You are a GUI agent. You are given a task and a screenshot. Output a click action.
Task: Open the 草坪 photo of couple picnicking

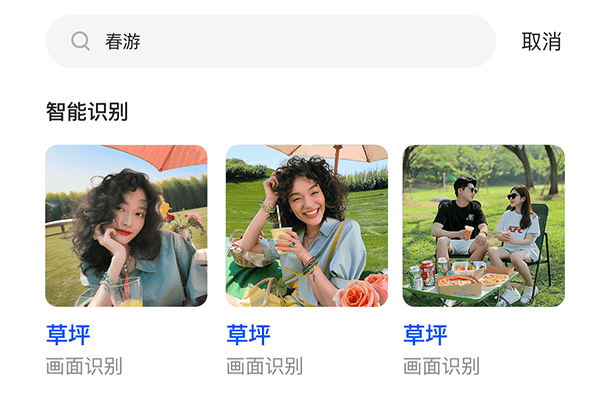click(483, 226)
